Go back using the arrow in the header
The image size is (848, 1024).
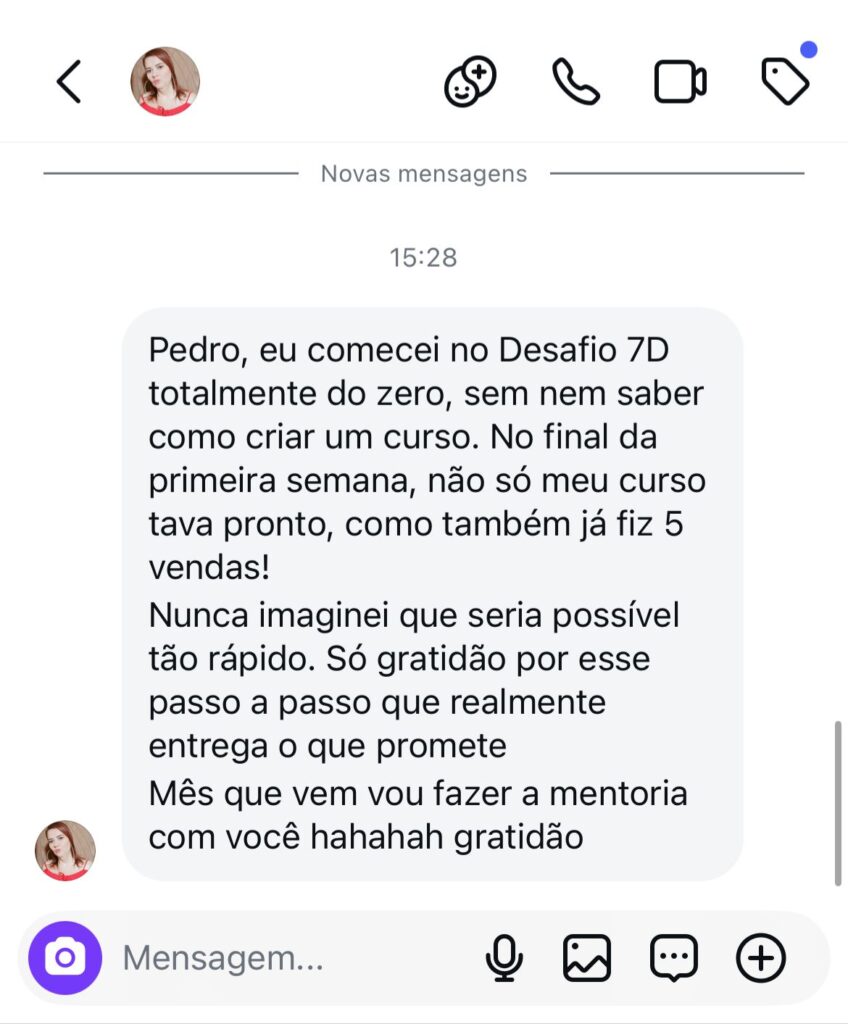coord(68,82)
